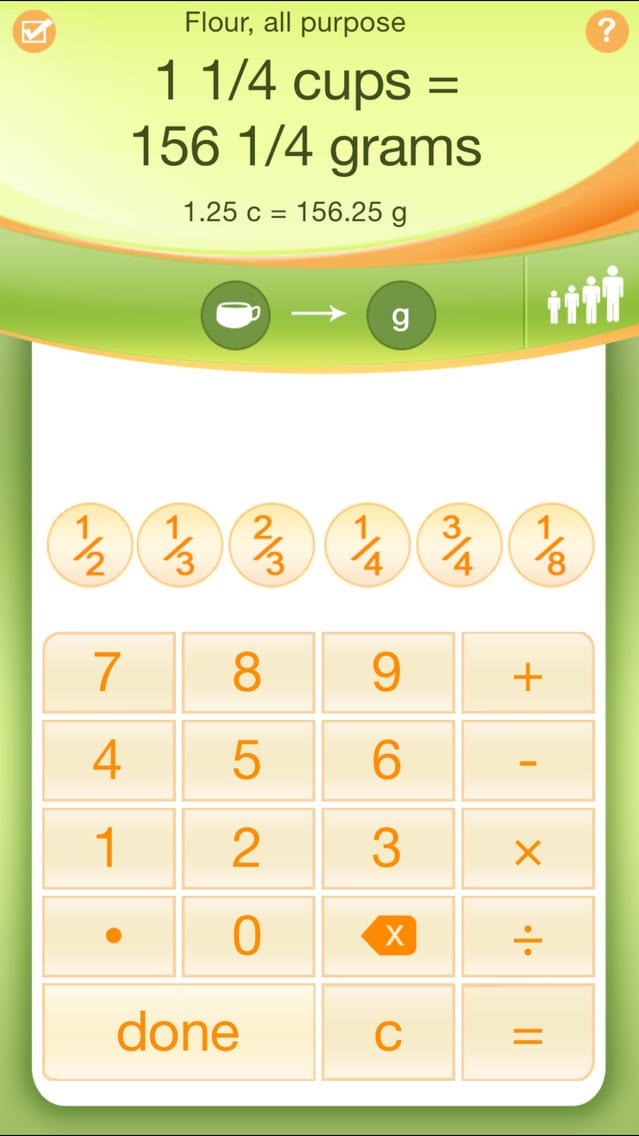Enter the digit 7

pyautogui.click(x=109, y=672)
